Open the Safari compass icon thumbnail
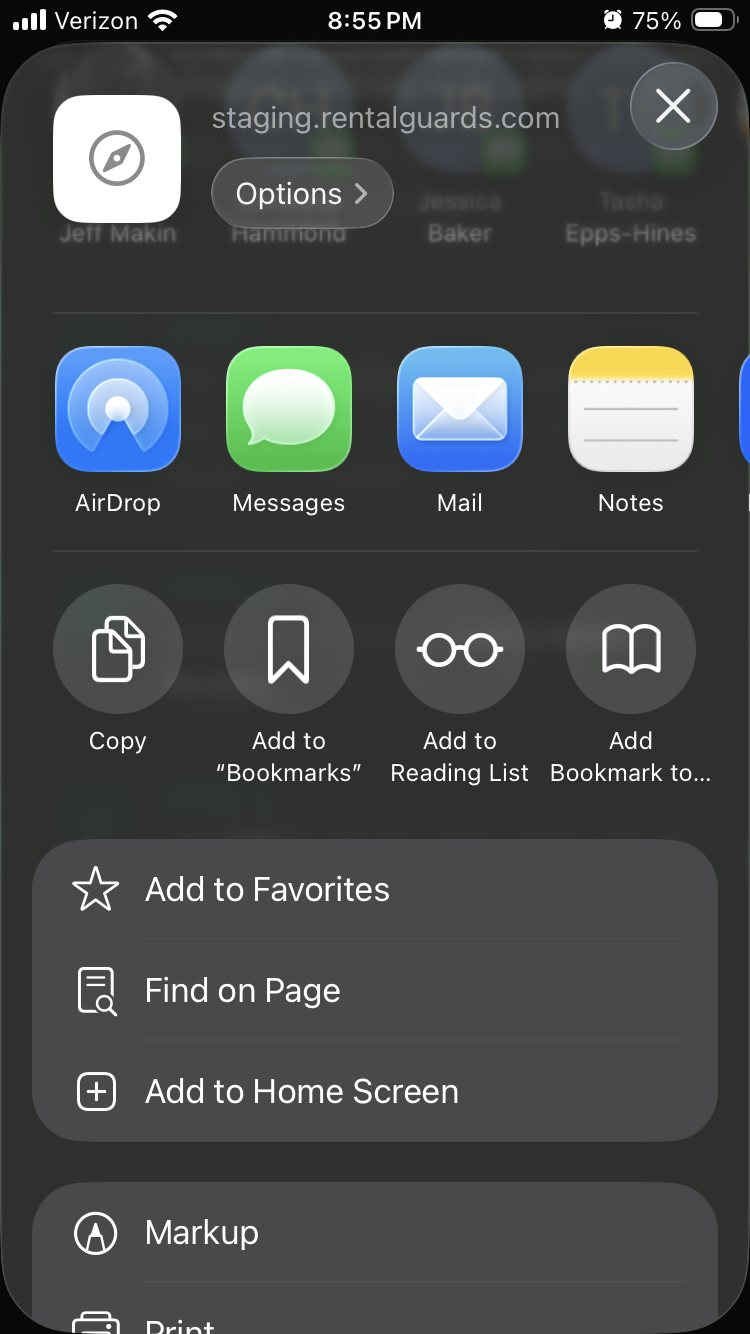The image size is (750, 1334). [116, 159]
